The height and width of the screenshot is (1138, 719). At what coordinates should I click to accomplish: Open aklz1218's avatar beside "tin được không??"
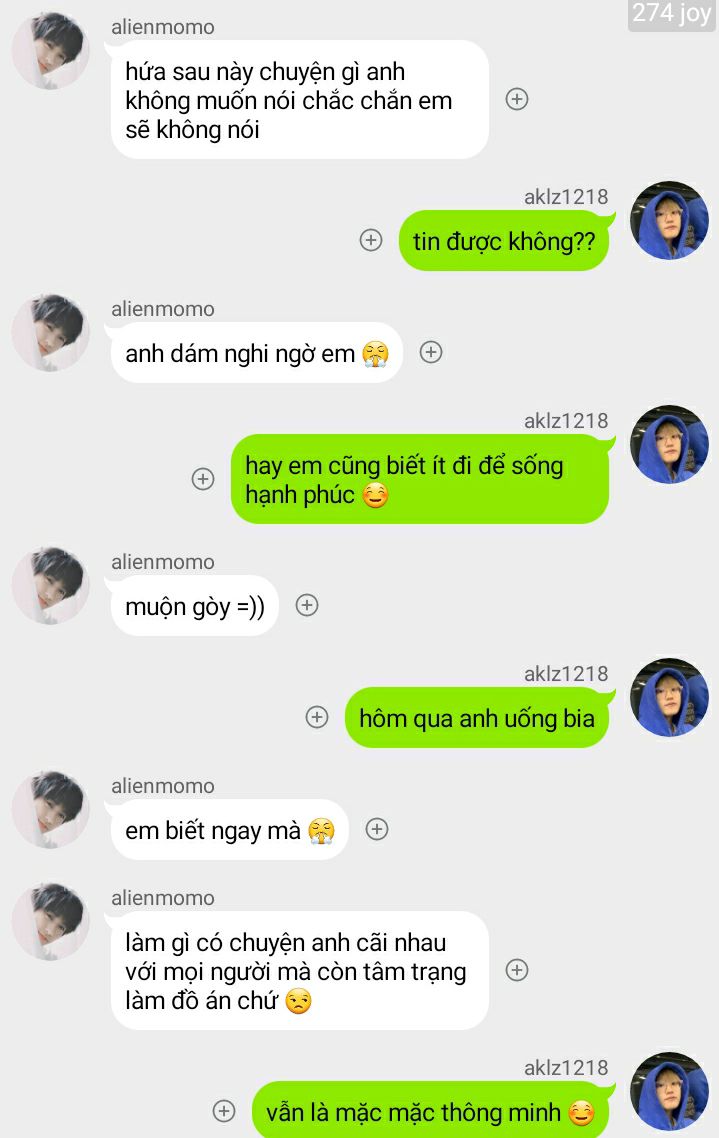click(669, 221)
